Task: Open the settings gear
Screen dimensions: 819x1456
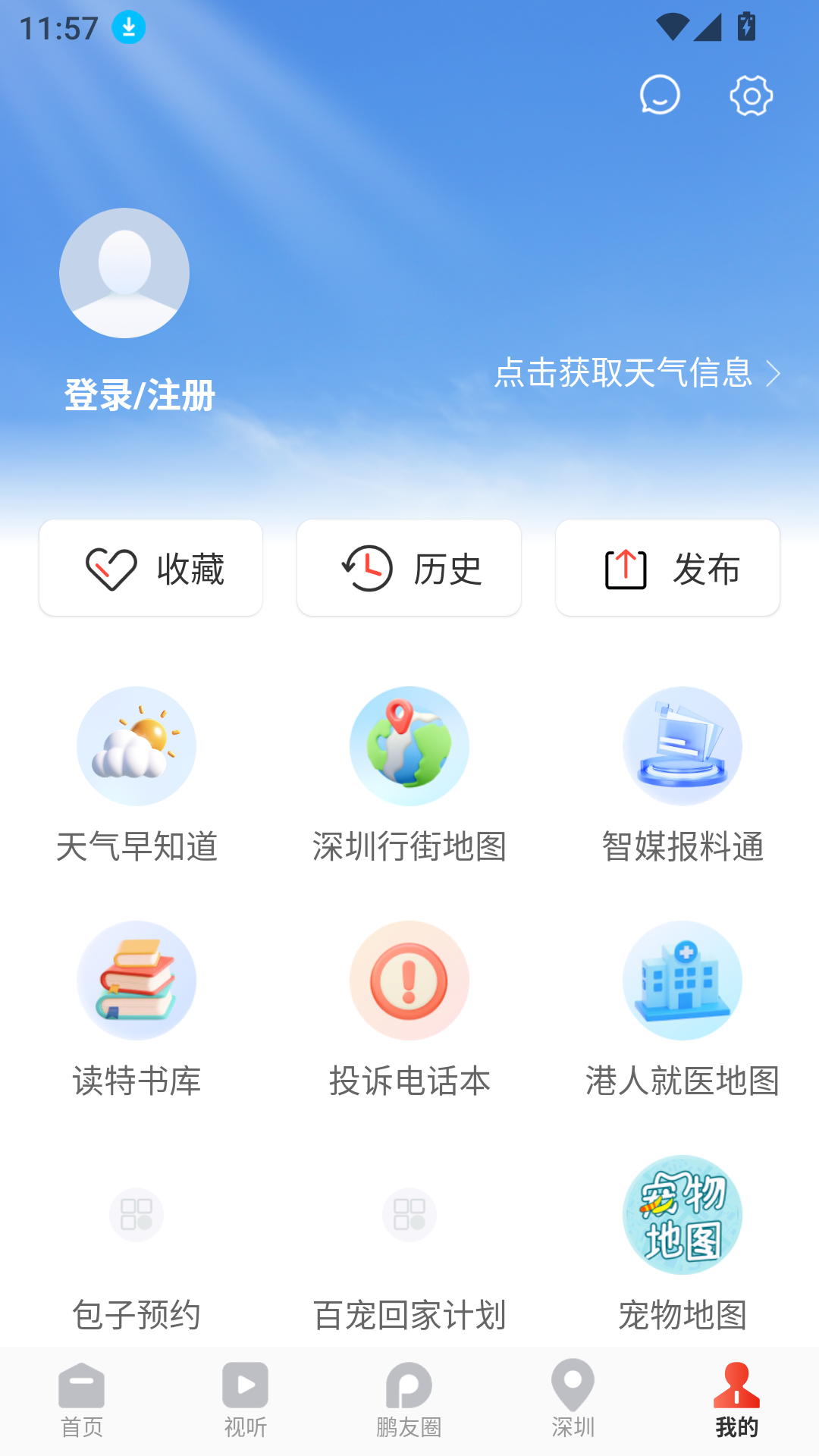Action: tap(751, 96)
